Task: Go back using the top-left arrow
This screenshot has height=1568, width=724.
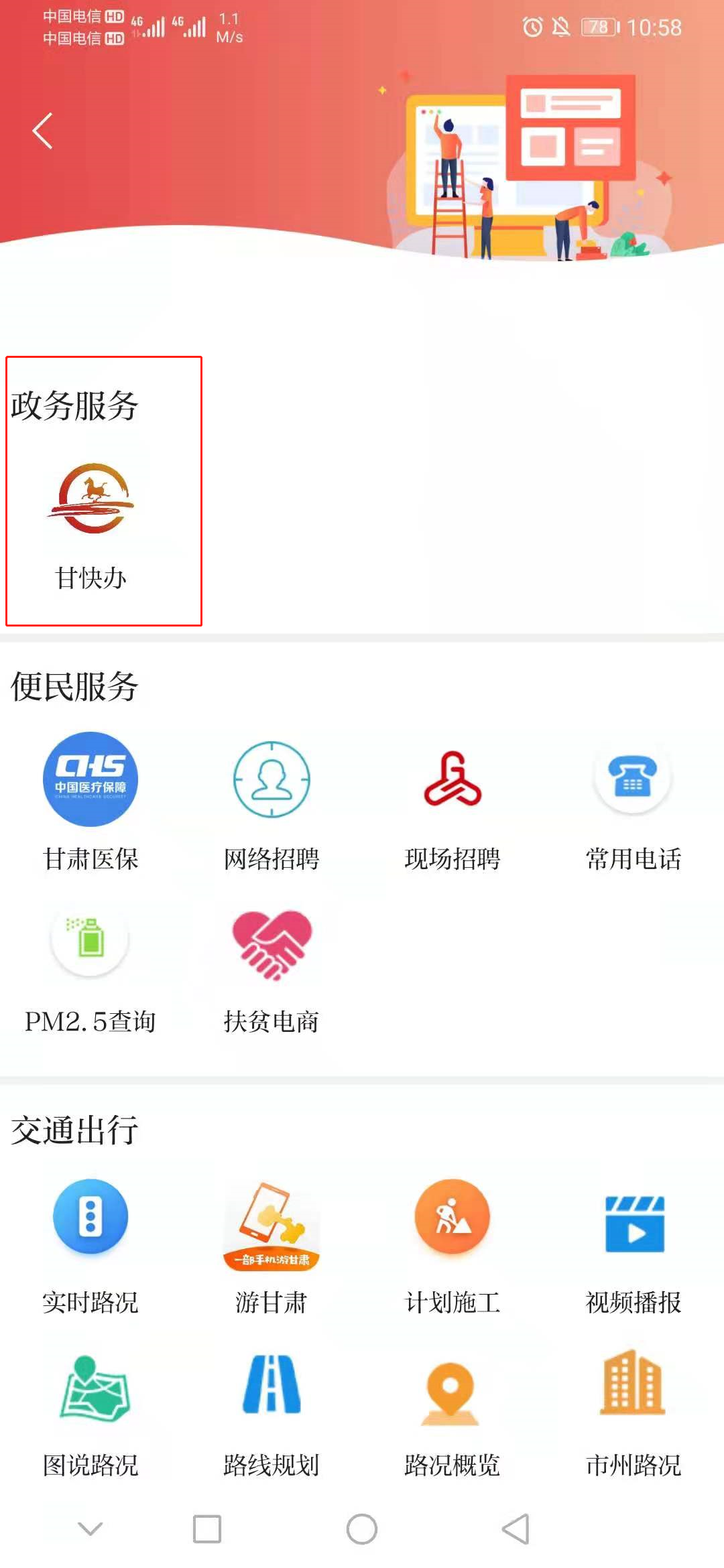Action: point(43,131)
